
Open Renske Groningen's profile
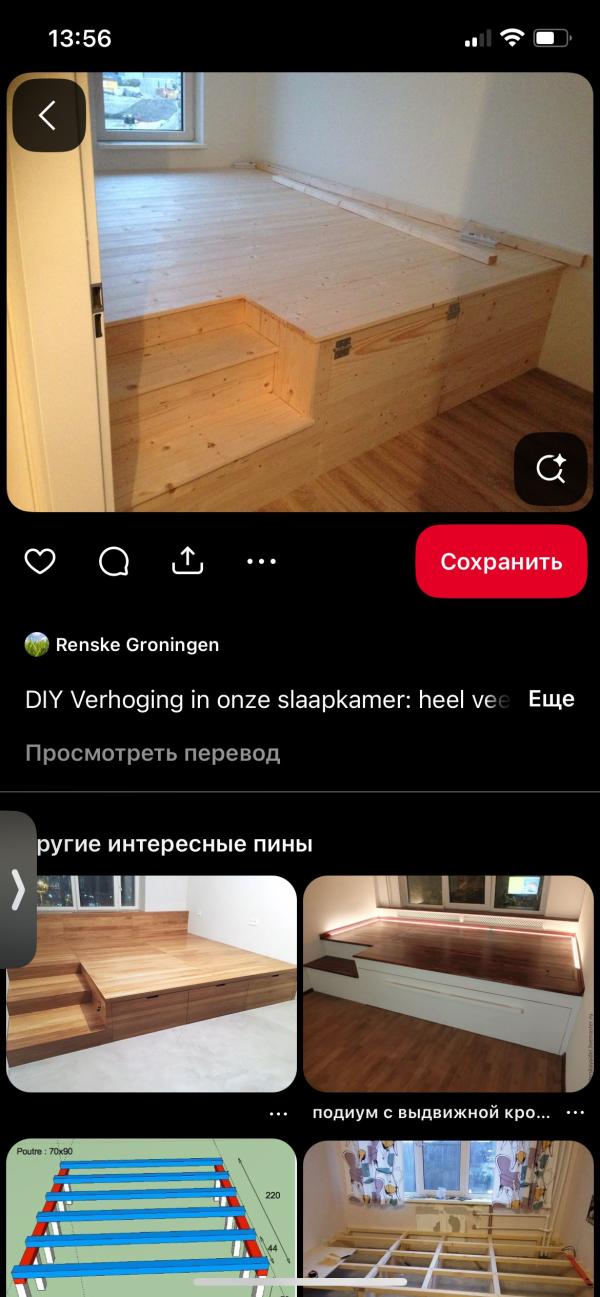[x=137, y=645]
